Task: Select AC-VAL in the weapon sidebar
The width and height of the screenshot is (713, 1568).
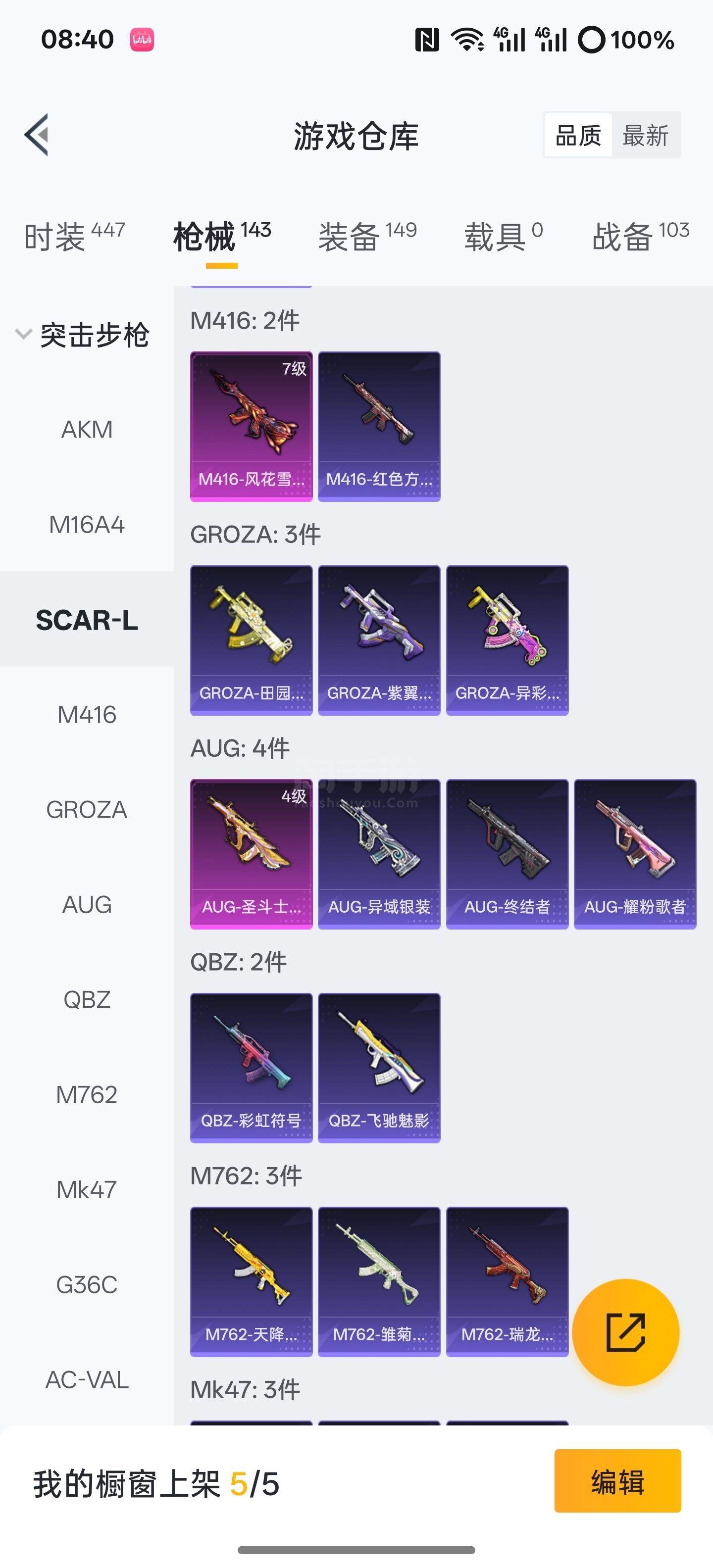Action: [x=87, y=1380]
